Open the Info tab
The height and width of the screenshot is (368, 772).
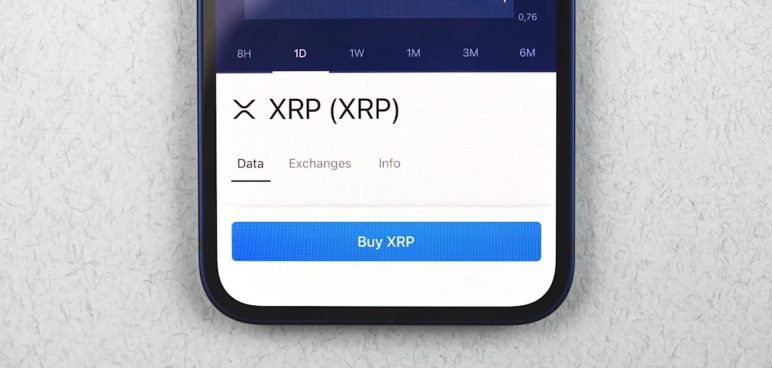point(389,164)
